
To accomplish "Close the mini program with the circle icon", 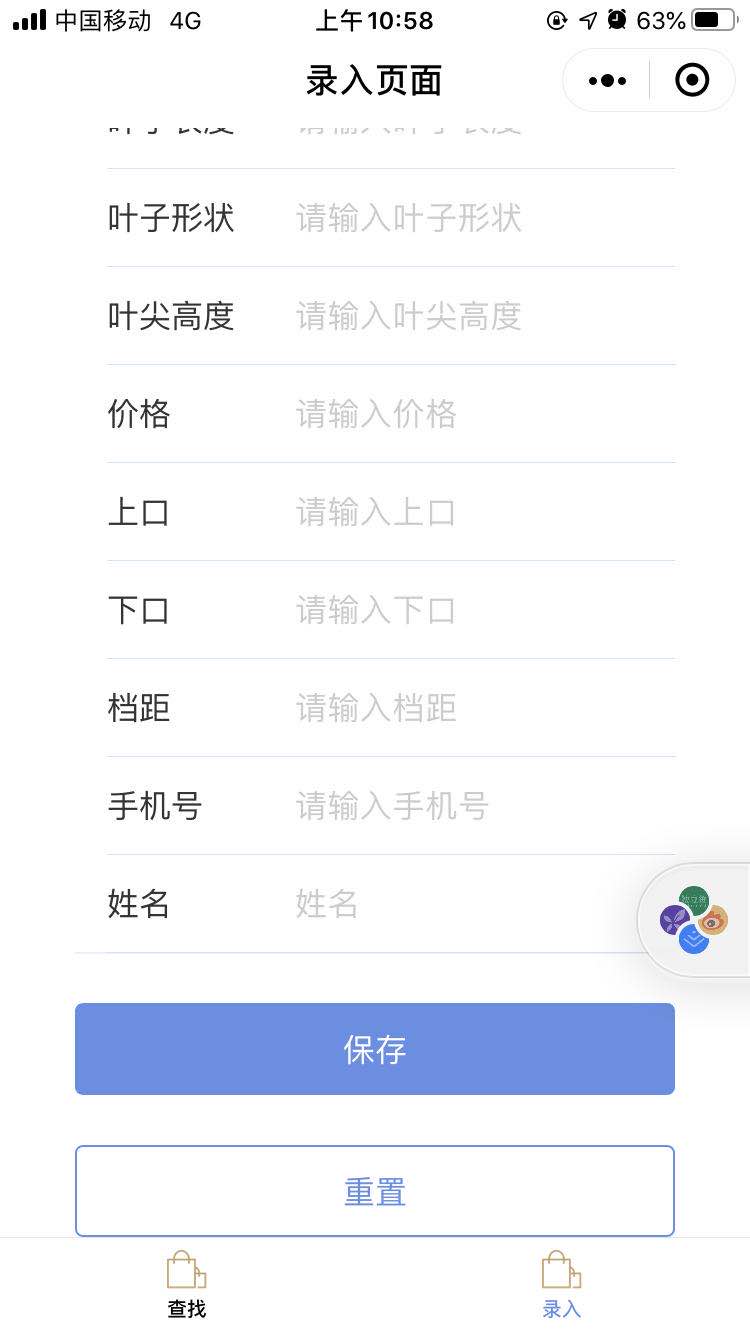I will click(692, 80).
